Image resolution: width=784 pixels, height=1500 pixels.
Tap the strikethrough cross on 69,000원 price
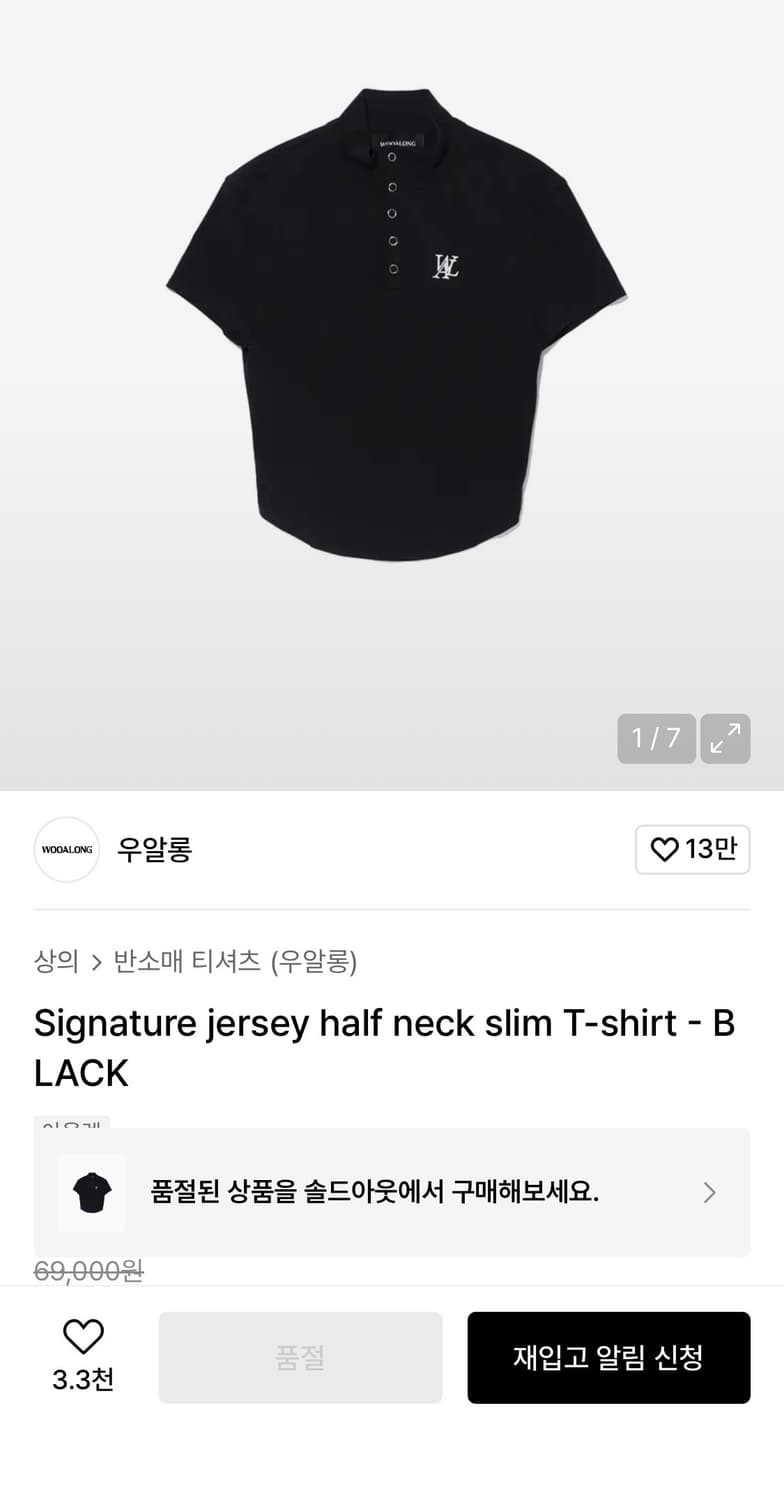(x=90, y=1272)
